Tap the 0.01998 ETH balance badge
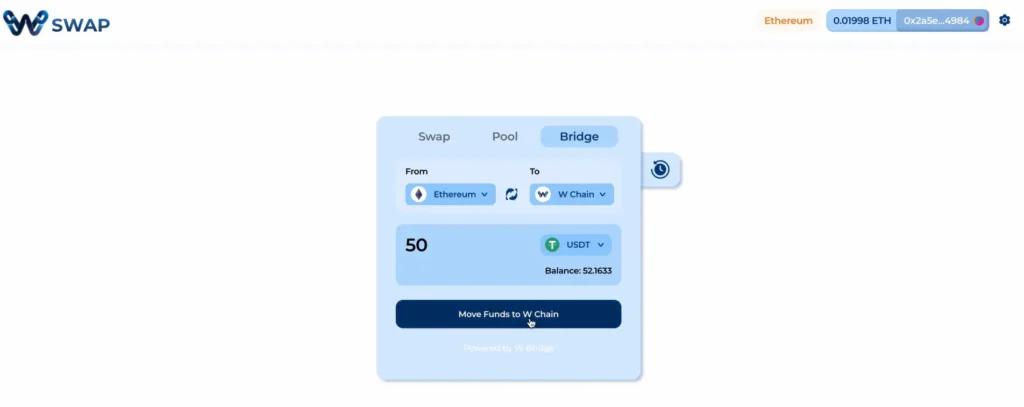 [x=862, y=20]
